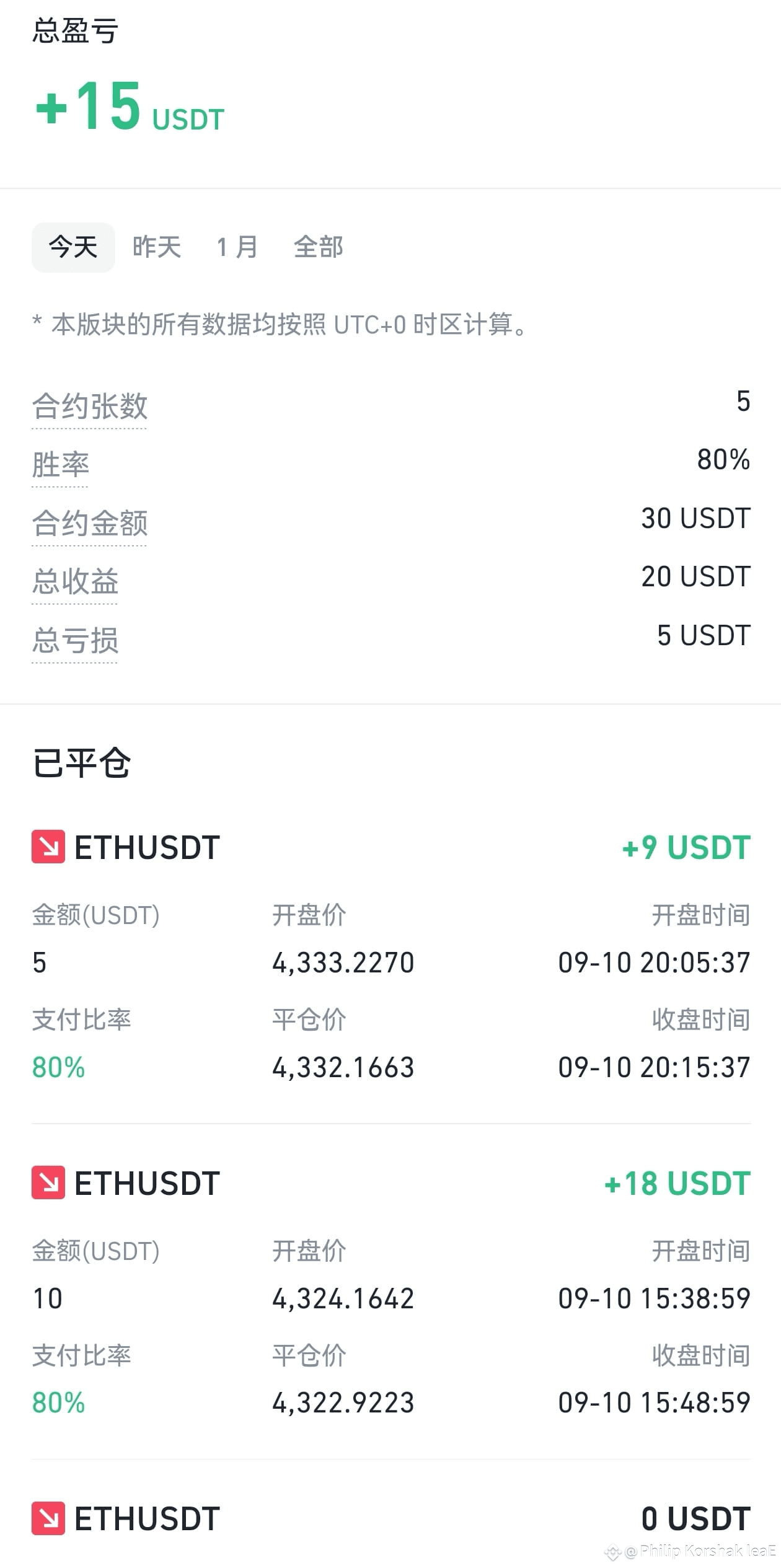Show 全部 period data

318,247
